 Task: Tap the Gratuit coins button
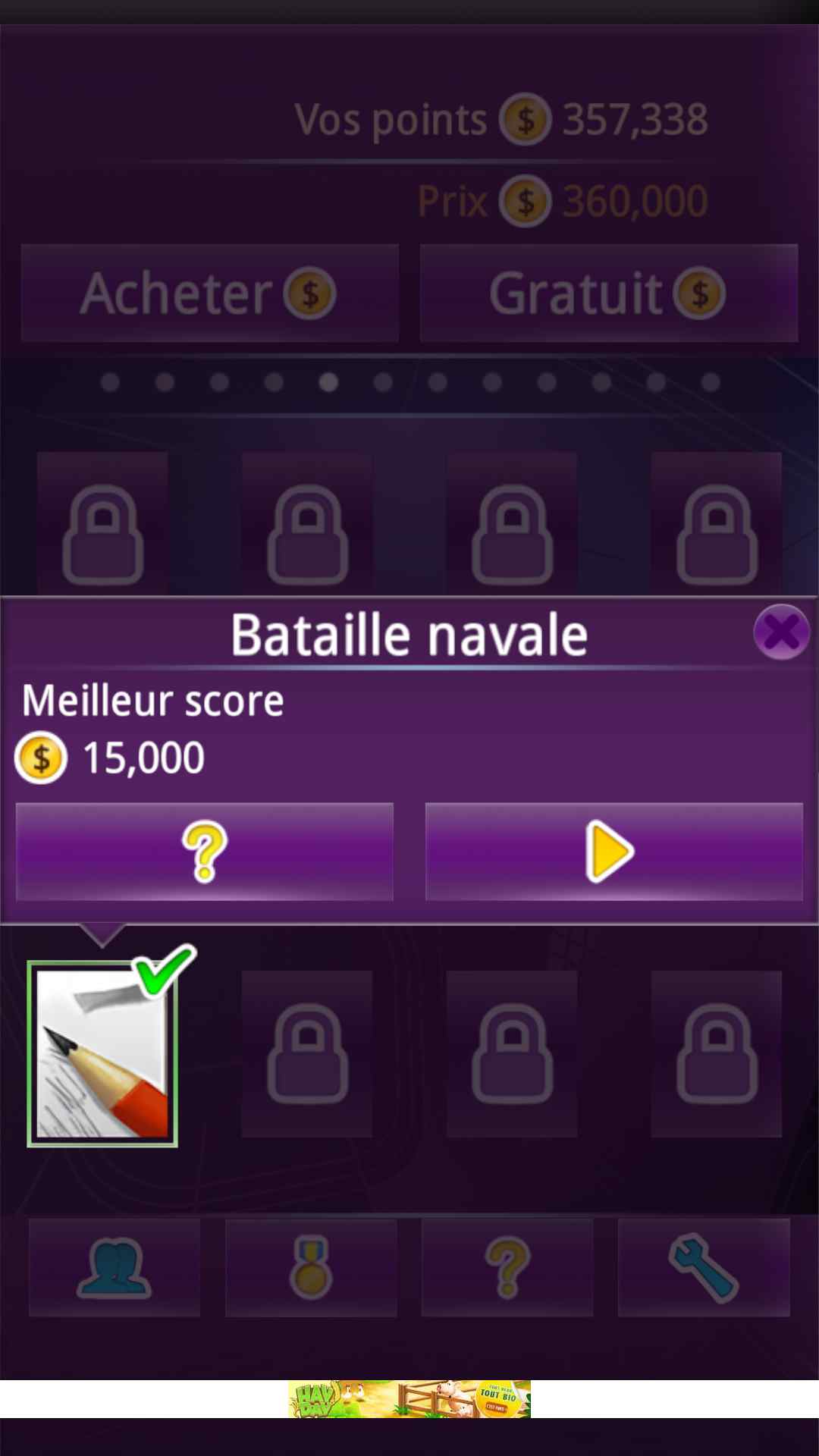pyautogui.click(x=608, y=293)
